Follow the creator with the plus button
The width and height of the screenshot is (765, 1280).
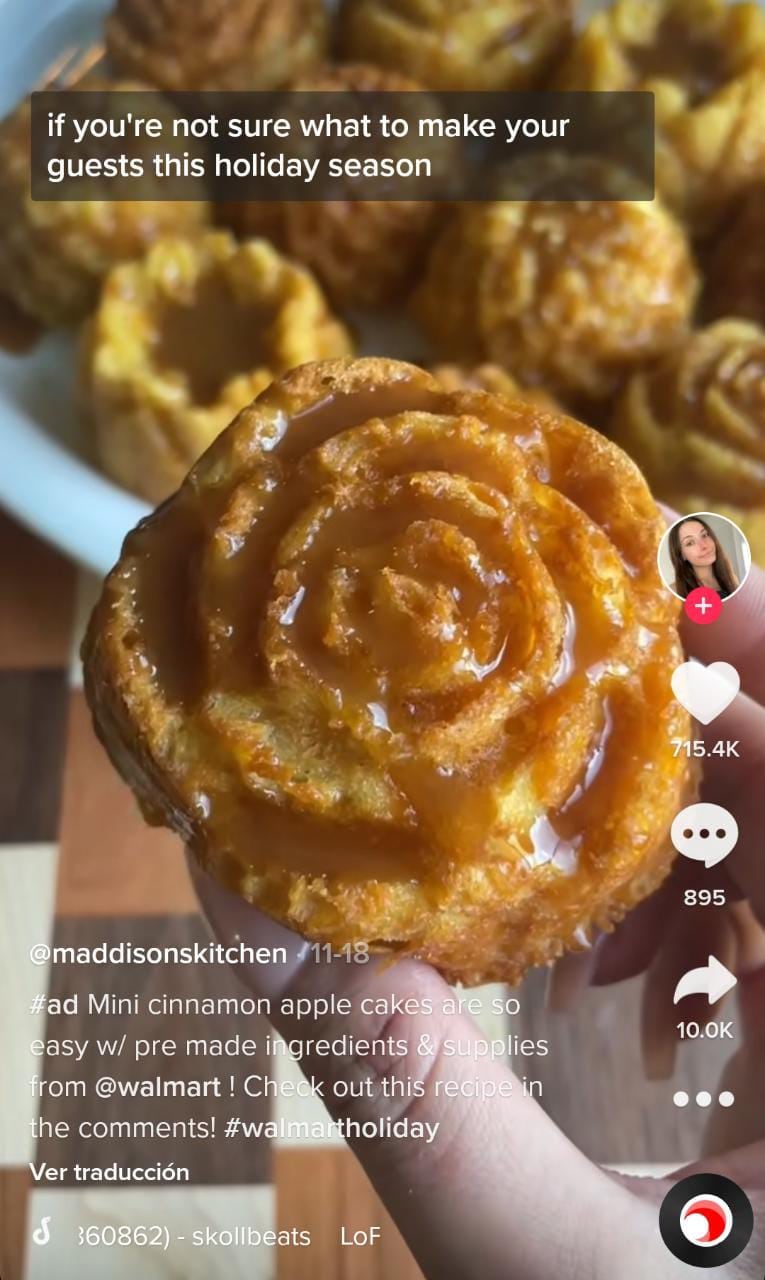(x=704, y=606)
